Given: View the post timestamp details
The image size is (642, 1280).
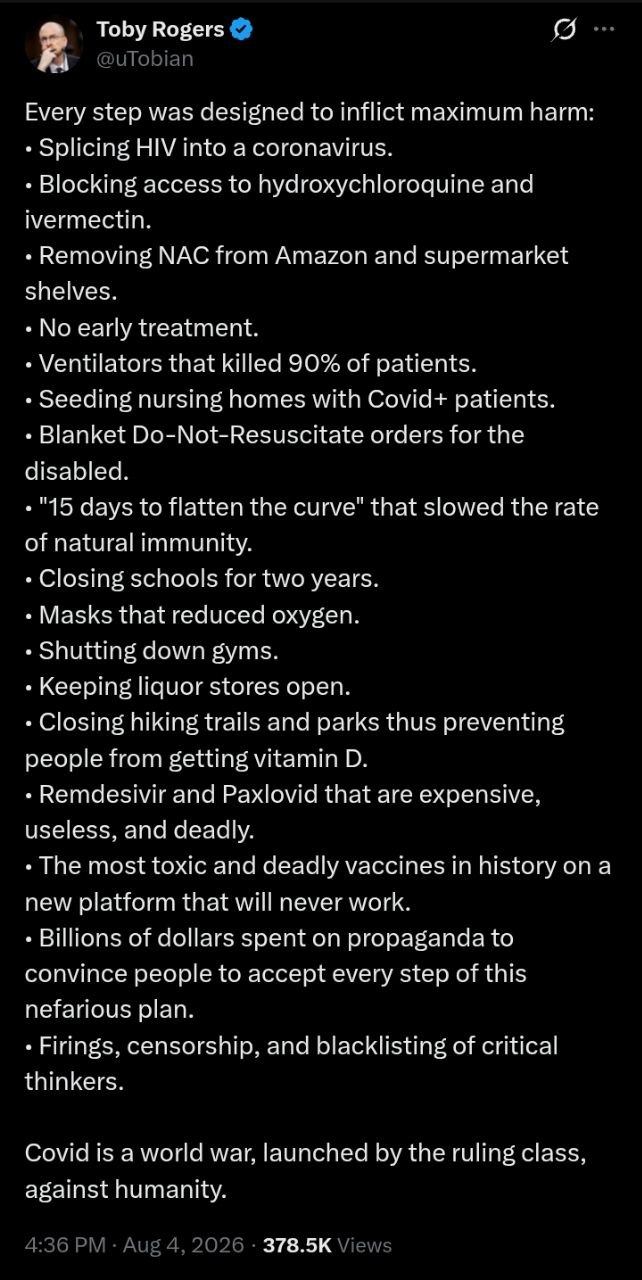Looking at the screenshot, I should click(x=134, y=1245).
